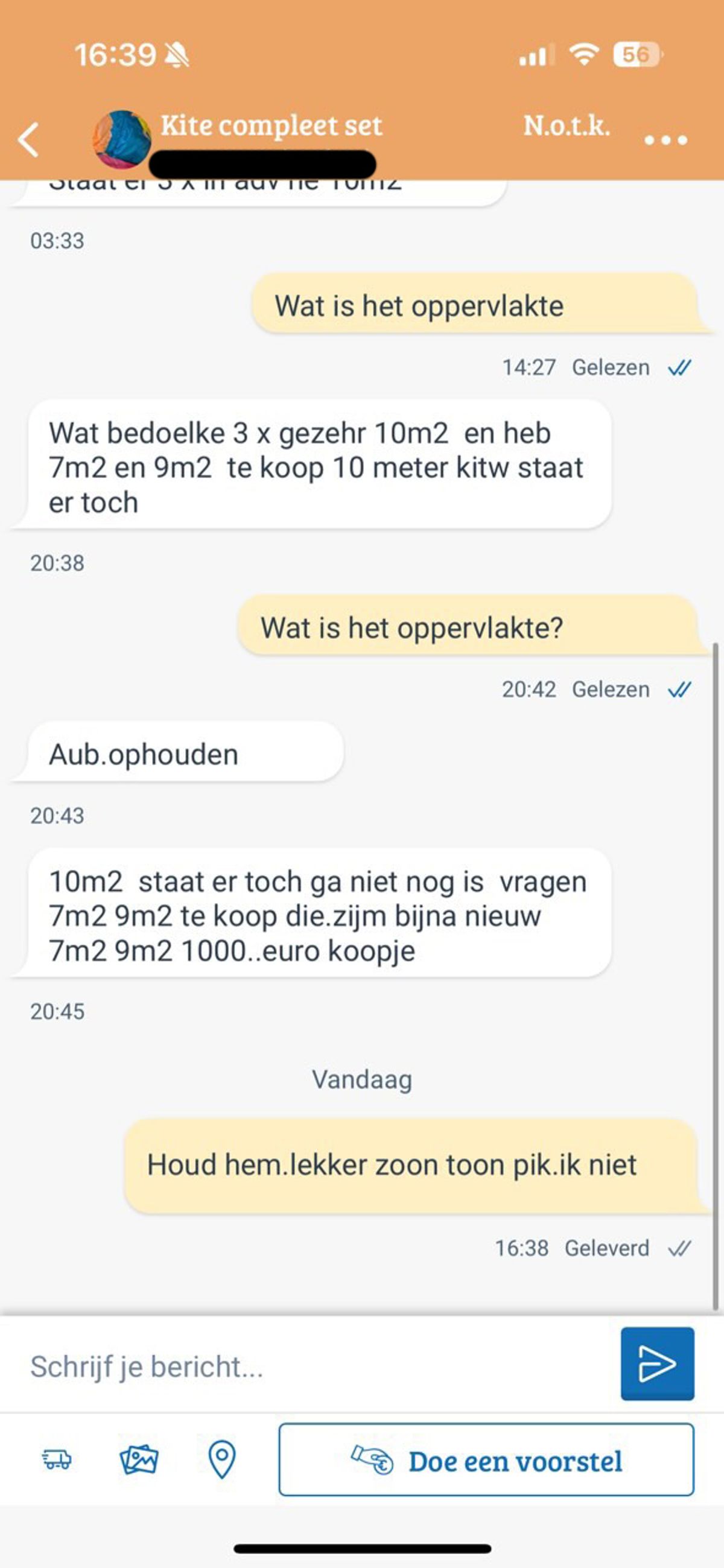Go back using the header arrow

[28, 139]
